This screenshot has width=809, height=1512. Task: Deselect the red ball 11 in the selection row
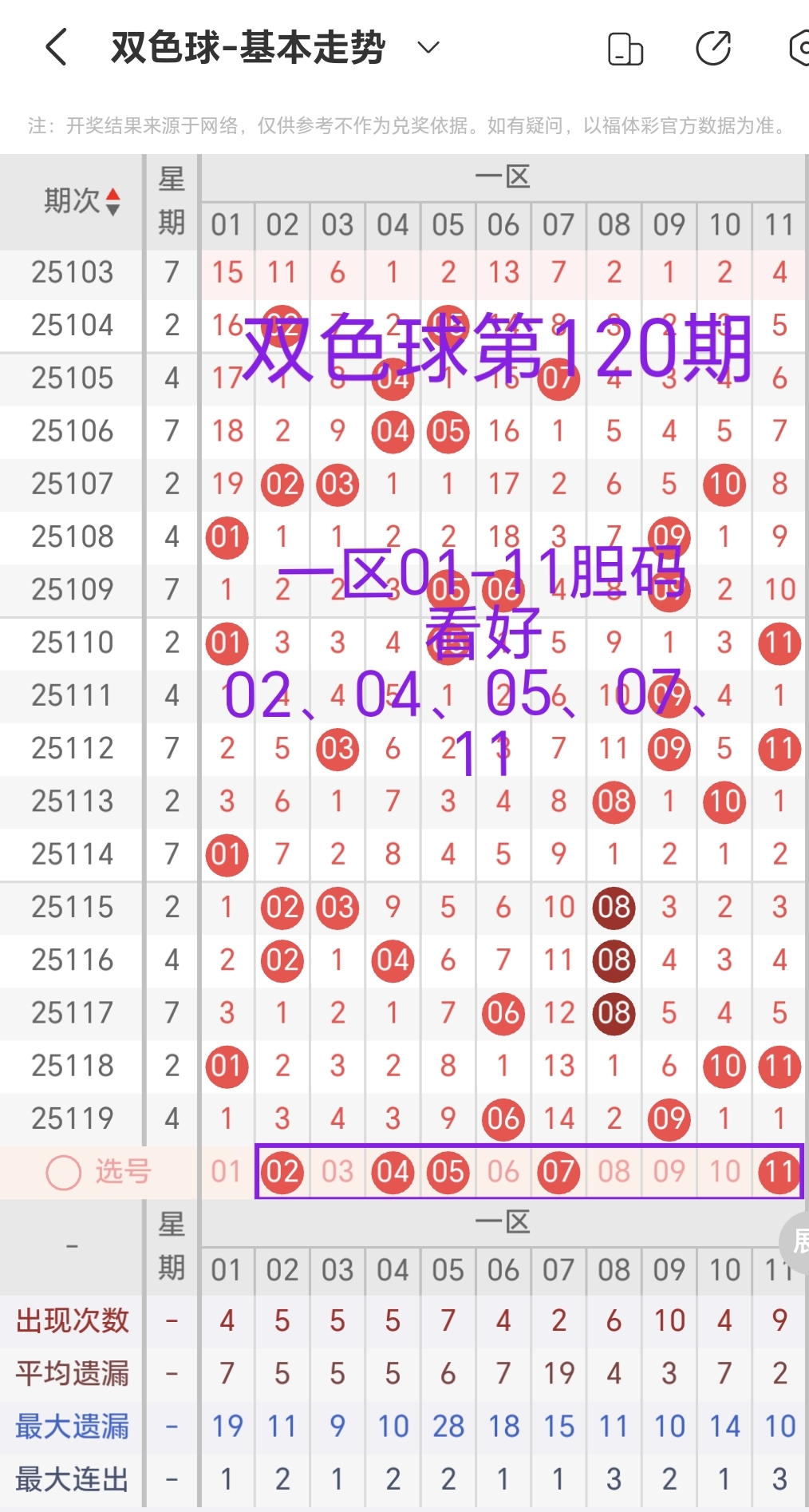click(x=779, y=1172)
